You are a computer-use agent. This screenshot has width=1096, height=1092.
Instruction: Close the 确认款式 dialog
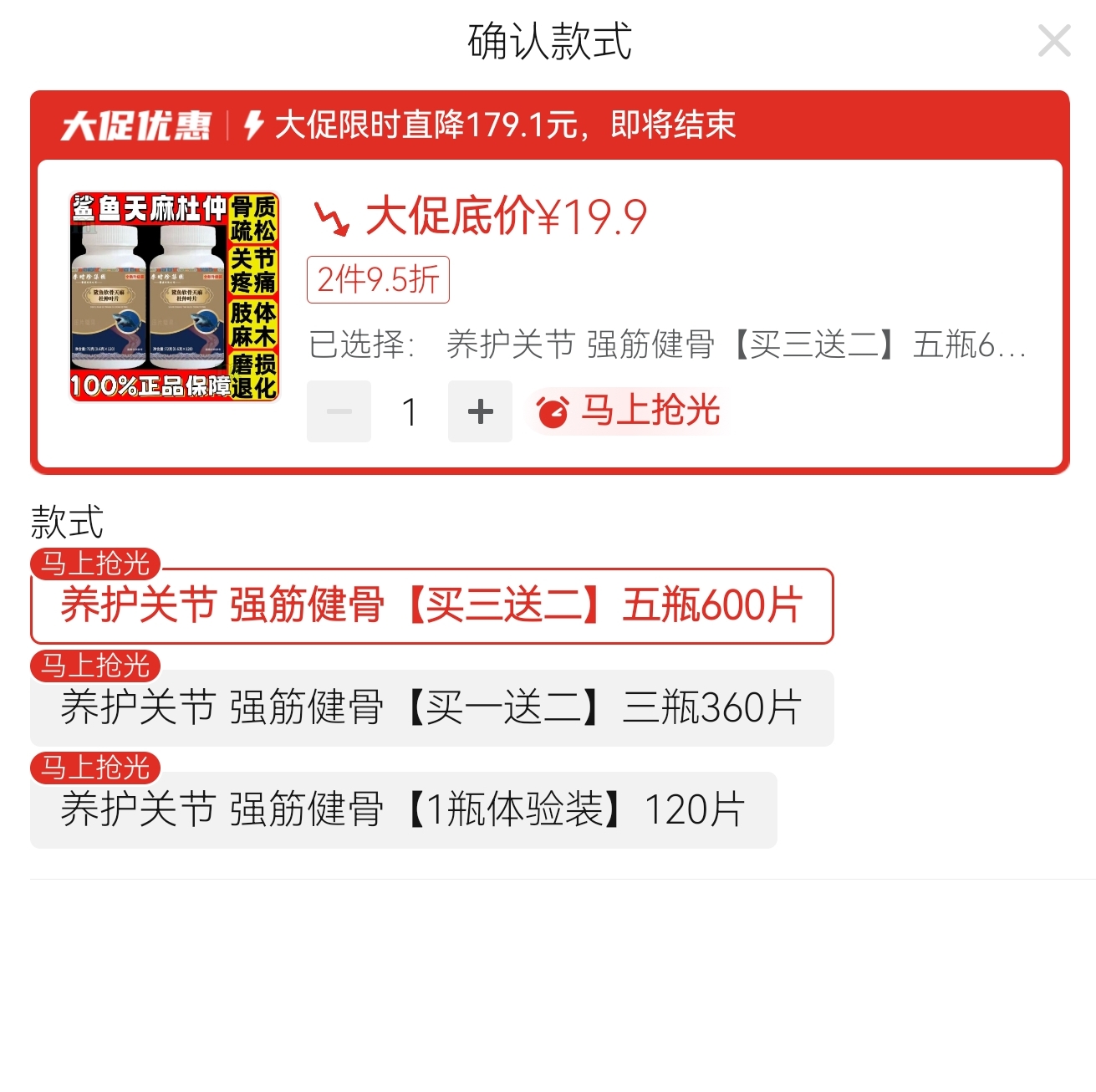coord(1053,40)
